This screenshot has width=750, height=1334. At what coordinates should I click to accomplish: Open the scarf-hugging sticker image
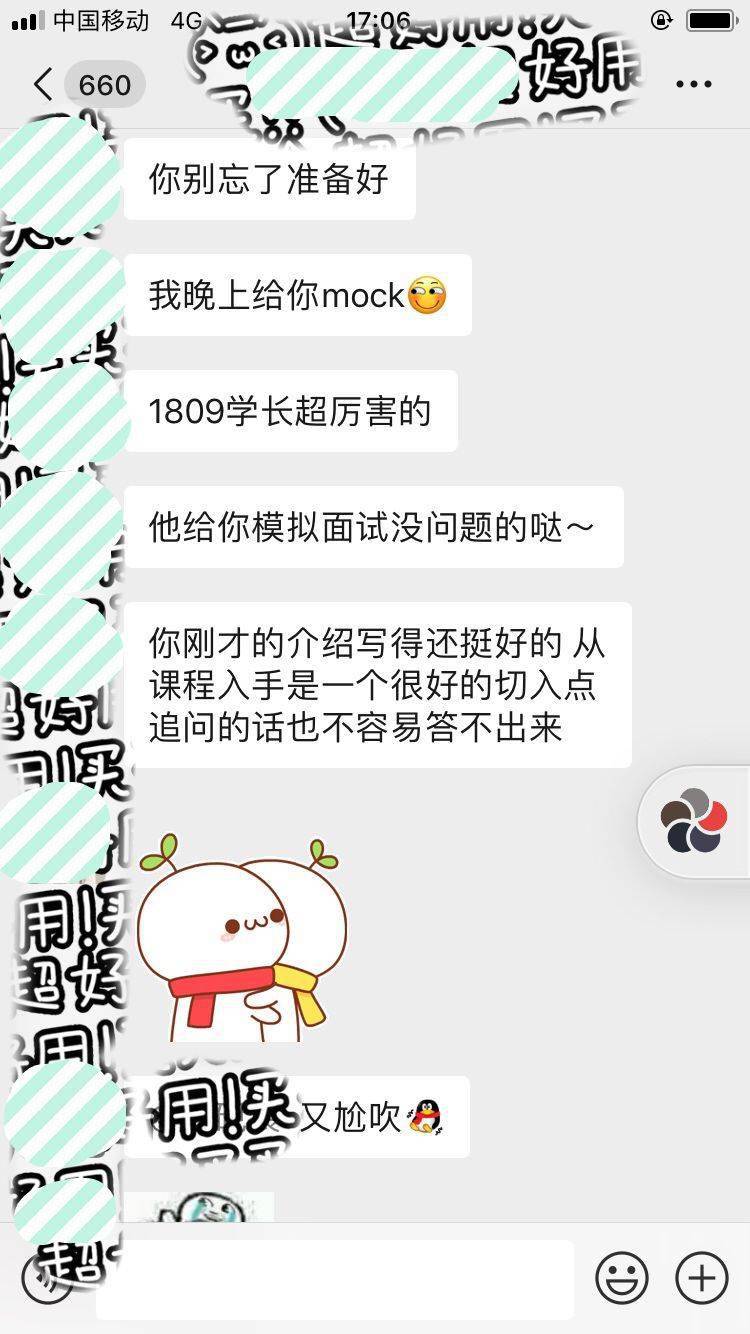(242, 938)
